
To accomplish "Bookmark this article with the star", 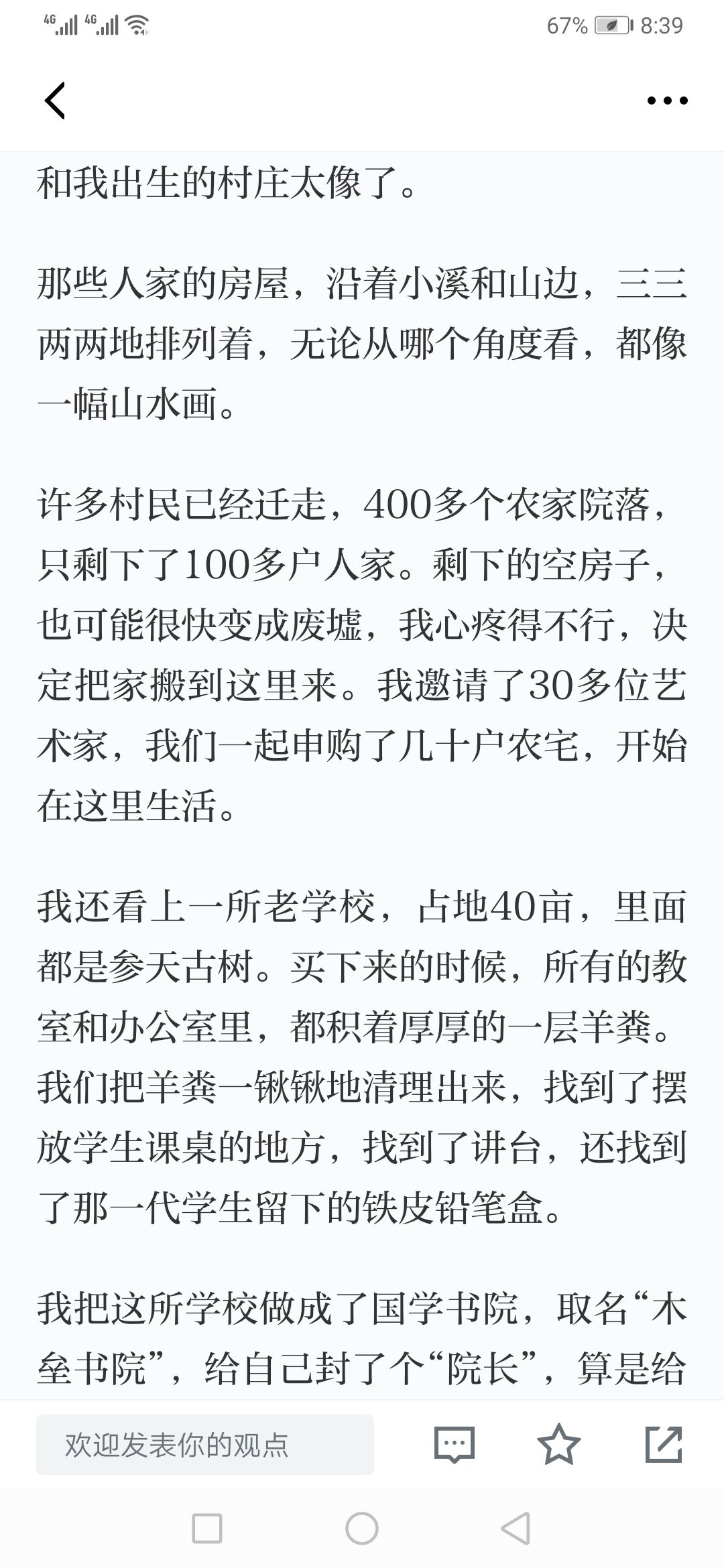I will click(559, 1444).
